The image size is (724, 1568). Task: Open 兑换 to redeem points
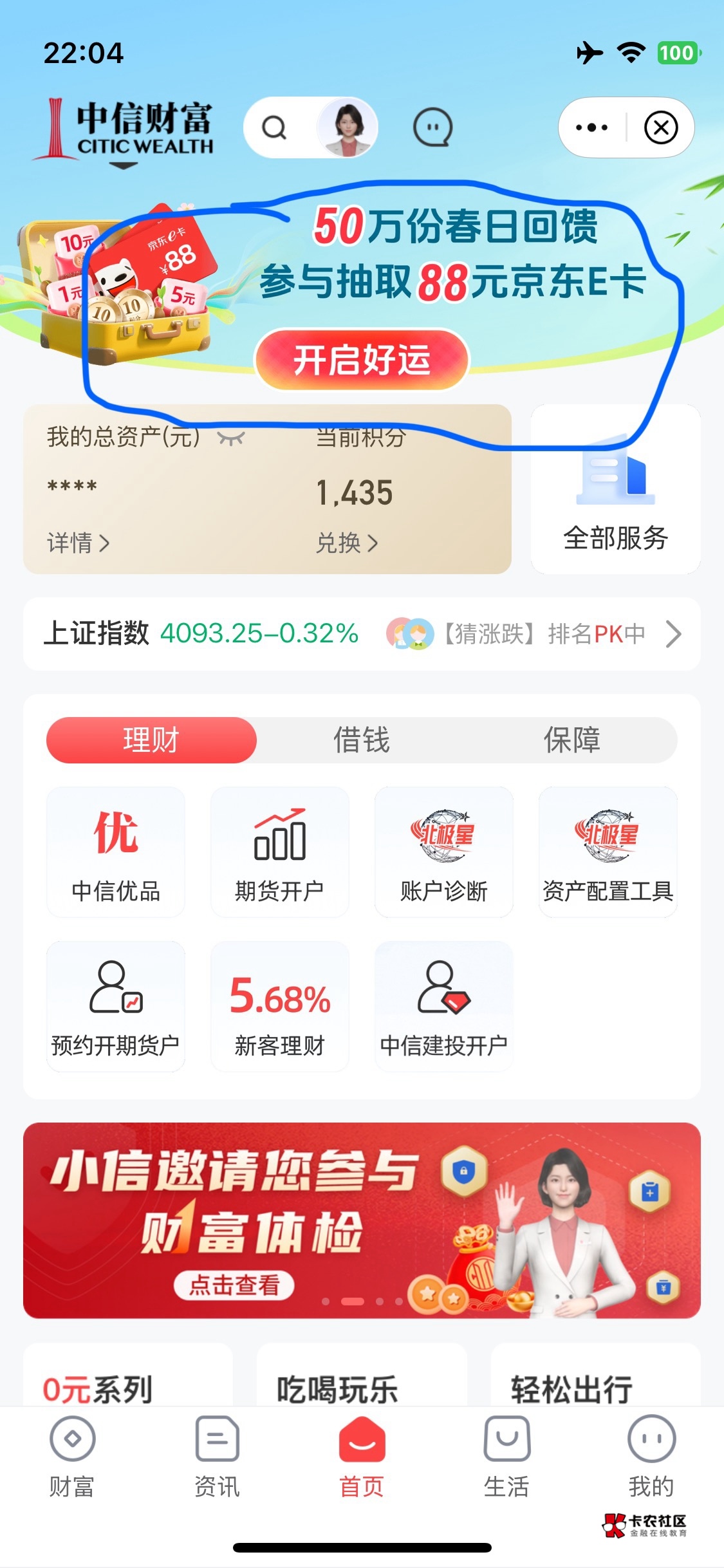point(346,543)
